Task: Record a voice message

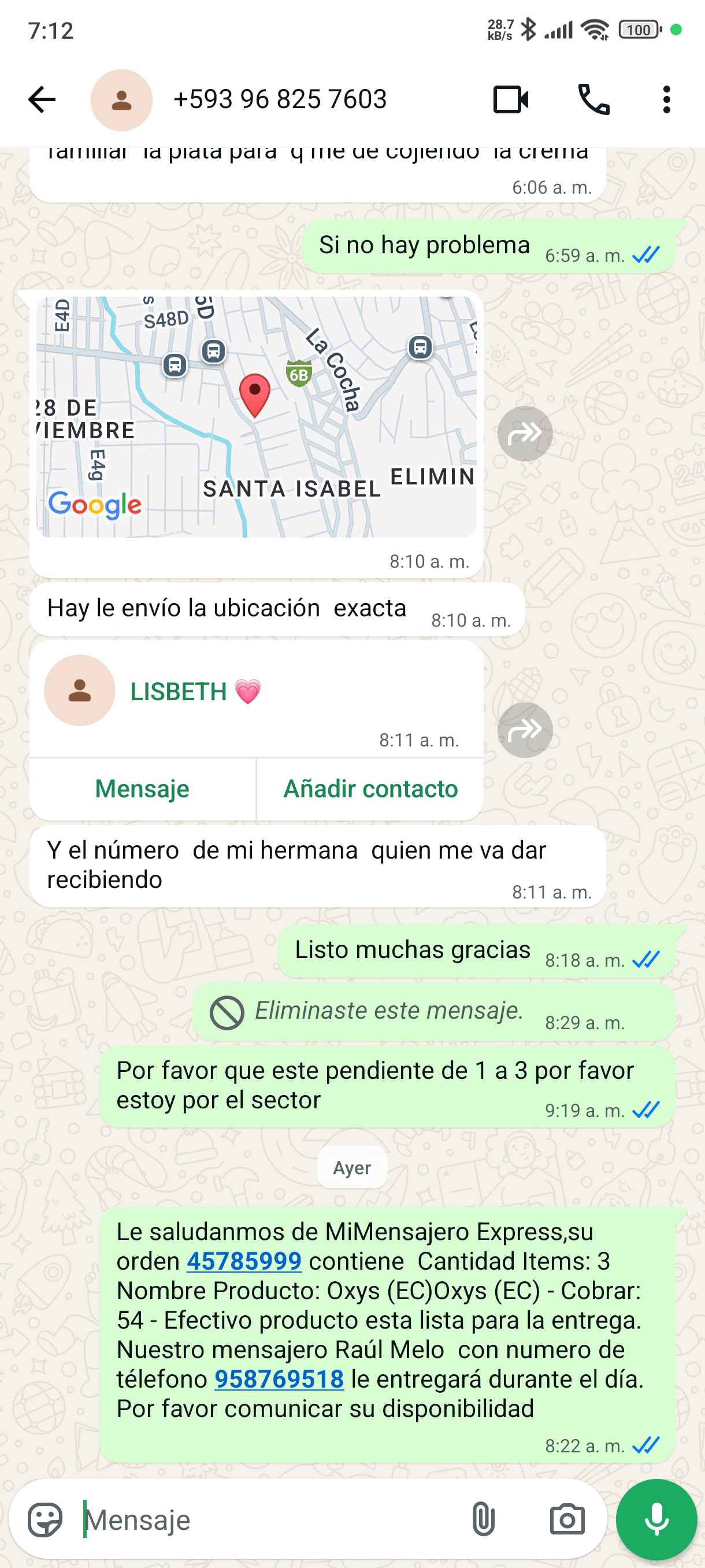Action: pyautogui.click(x=656, y=1519)
